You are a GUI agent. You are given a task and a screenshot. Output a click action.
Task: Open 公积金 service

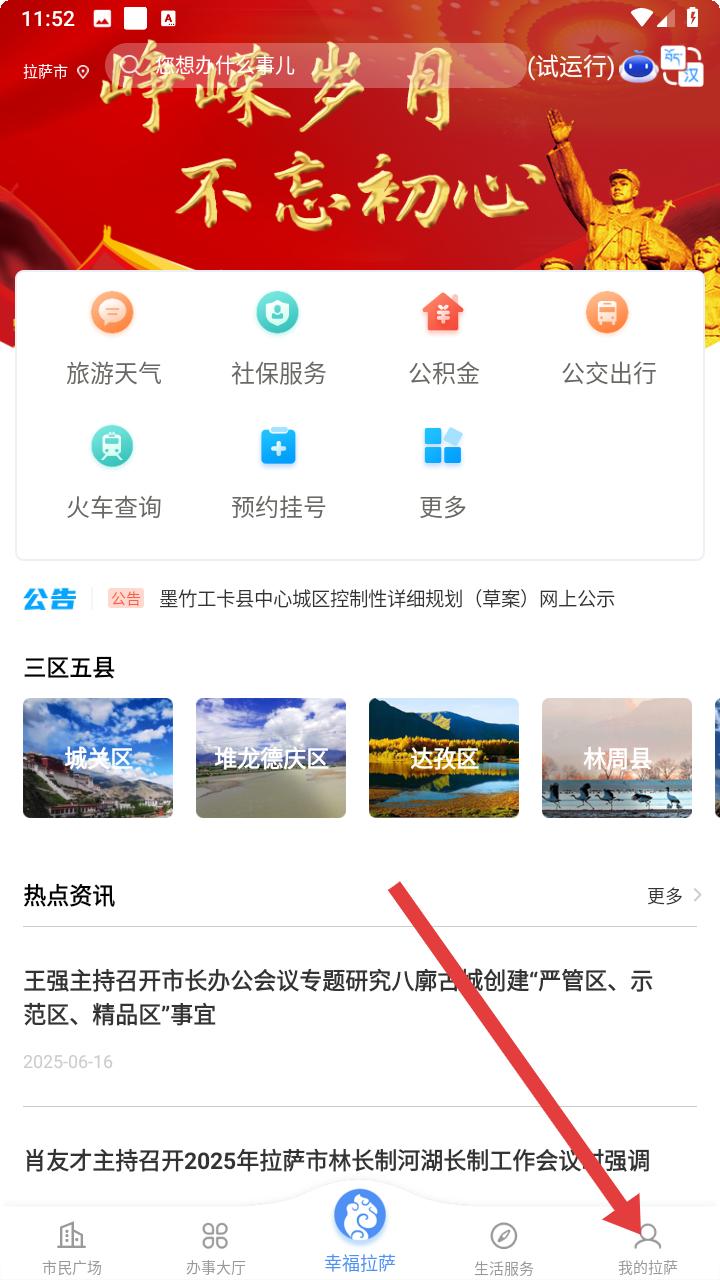tap(443, 338)
